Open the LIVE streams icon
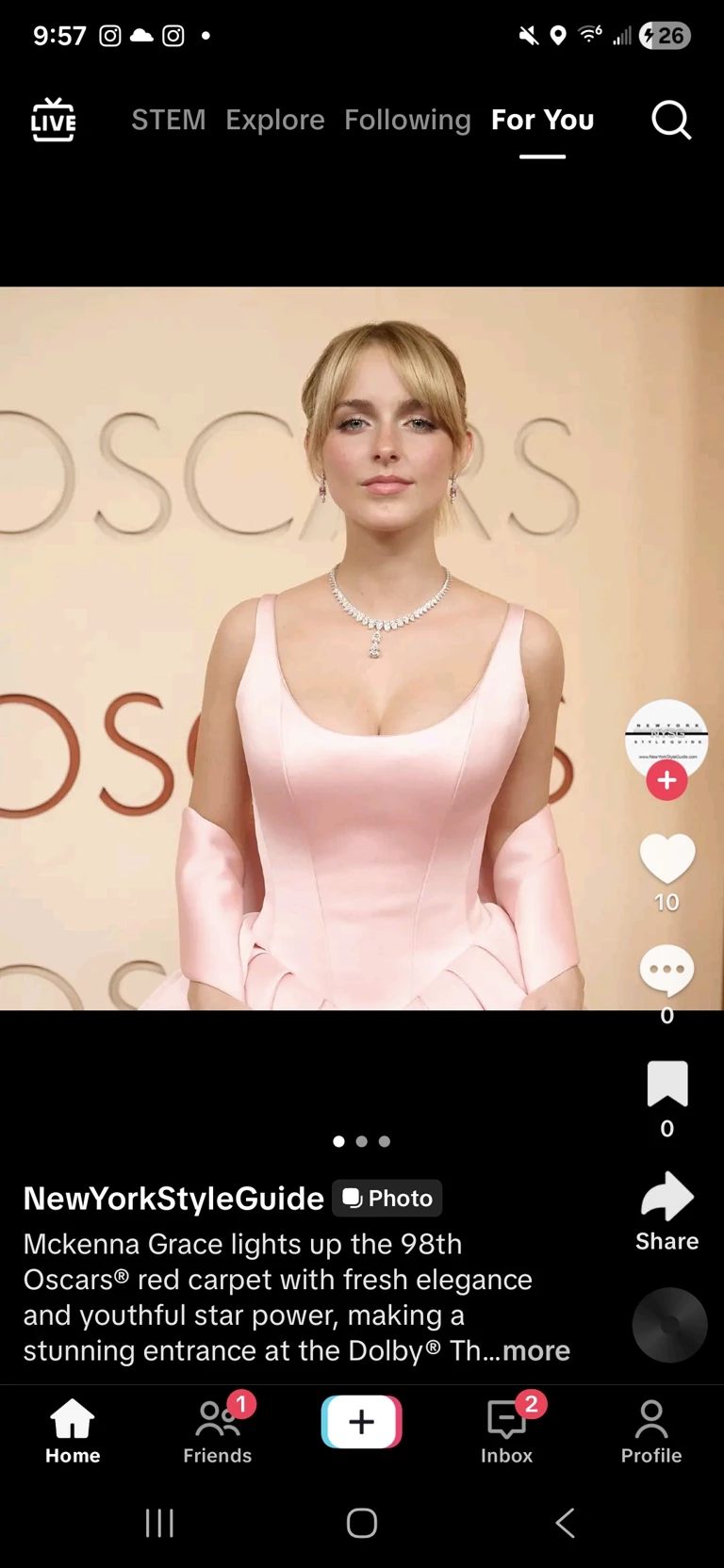The height and width of the screenshot is (1568, 724). point(53,120)
